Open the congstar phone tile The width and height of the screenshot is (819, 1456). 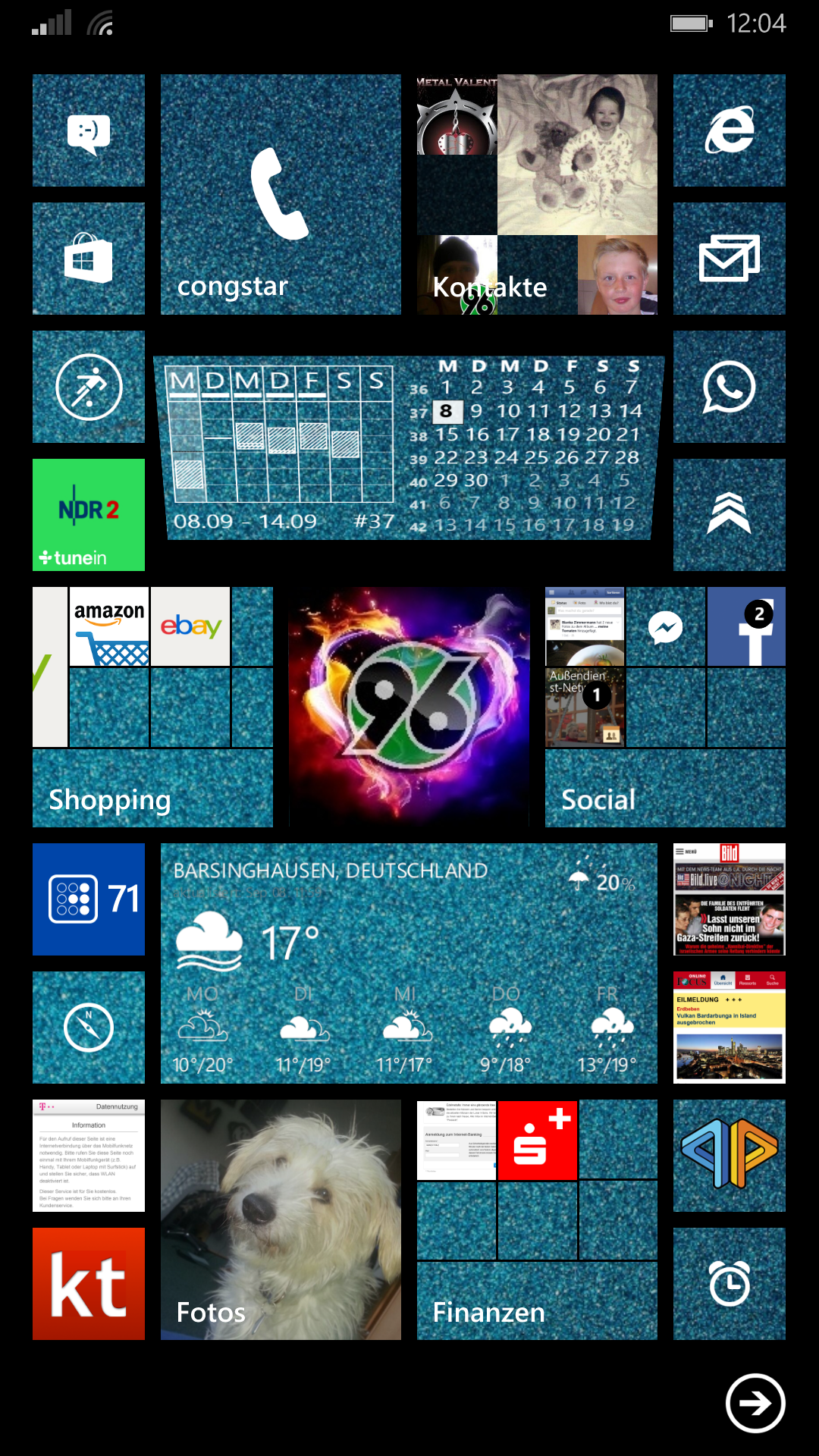(x=281, y=194)
